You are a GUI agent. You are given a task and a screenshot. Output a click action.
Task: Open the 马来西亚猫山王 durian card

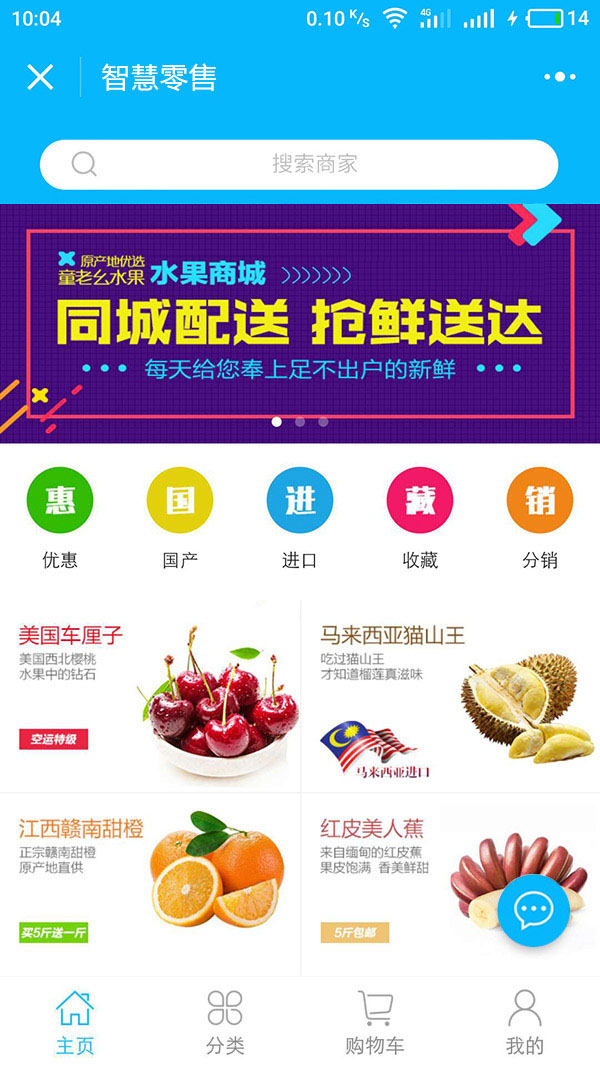point(450,695)
